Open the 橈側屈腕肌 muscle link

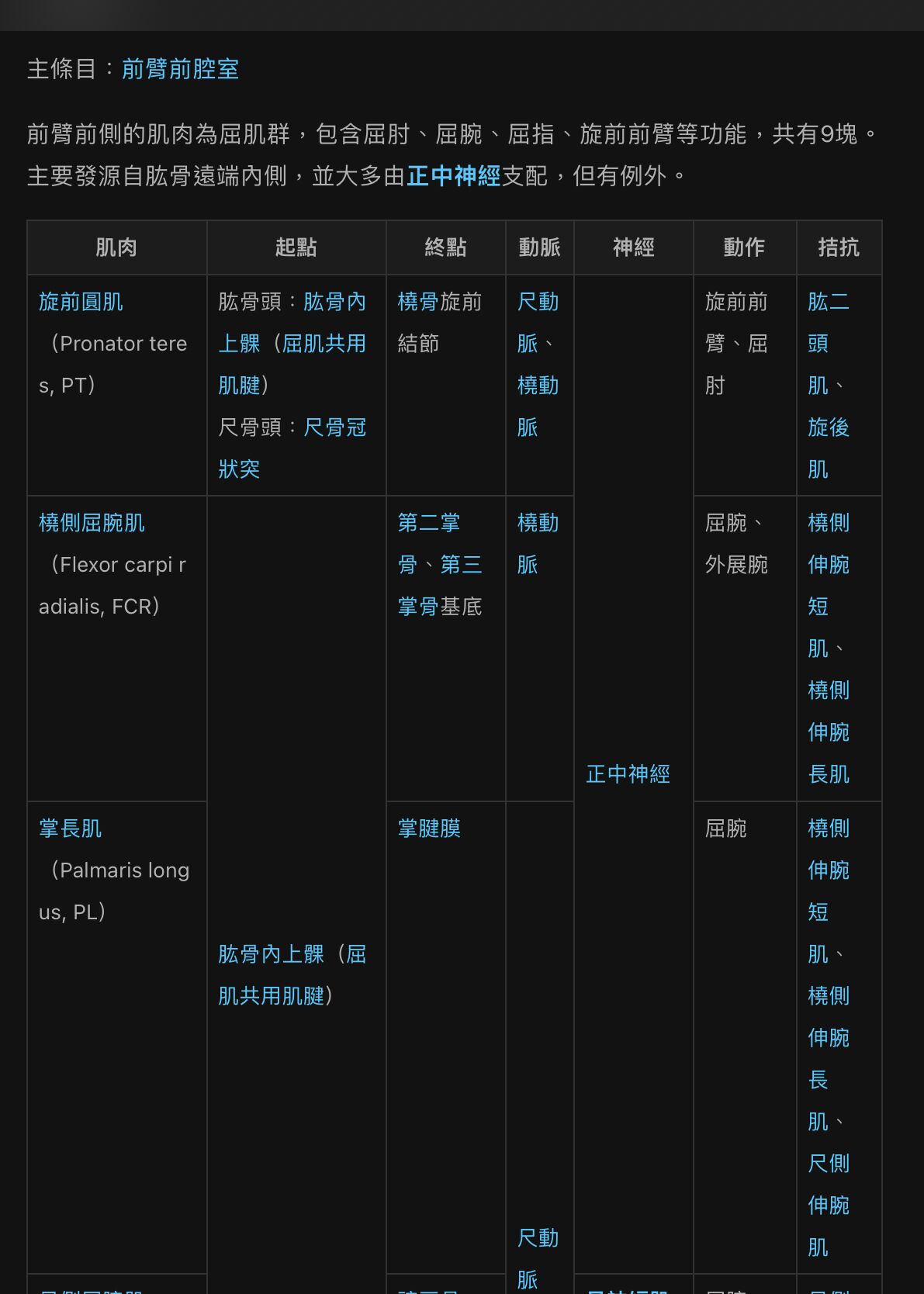click(x=92, y=523)
